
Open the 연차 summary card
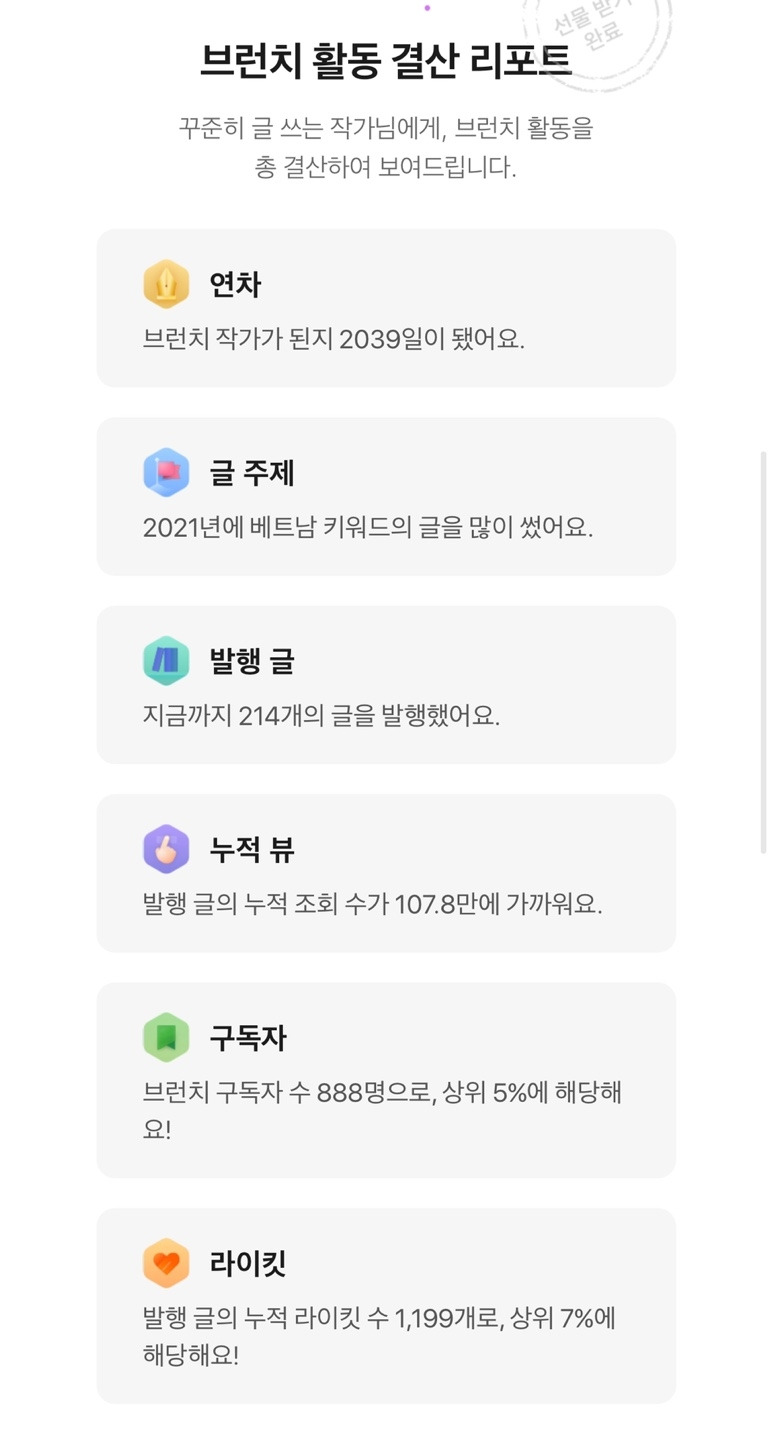point(386,307)
